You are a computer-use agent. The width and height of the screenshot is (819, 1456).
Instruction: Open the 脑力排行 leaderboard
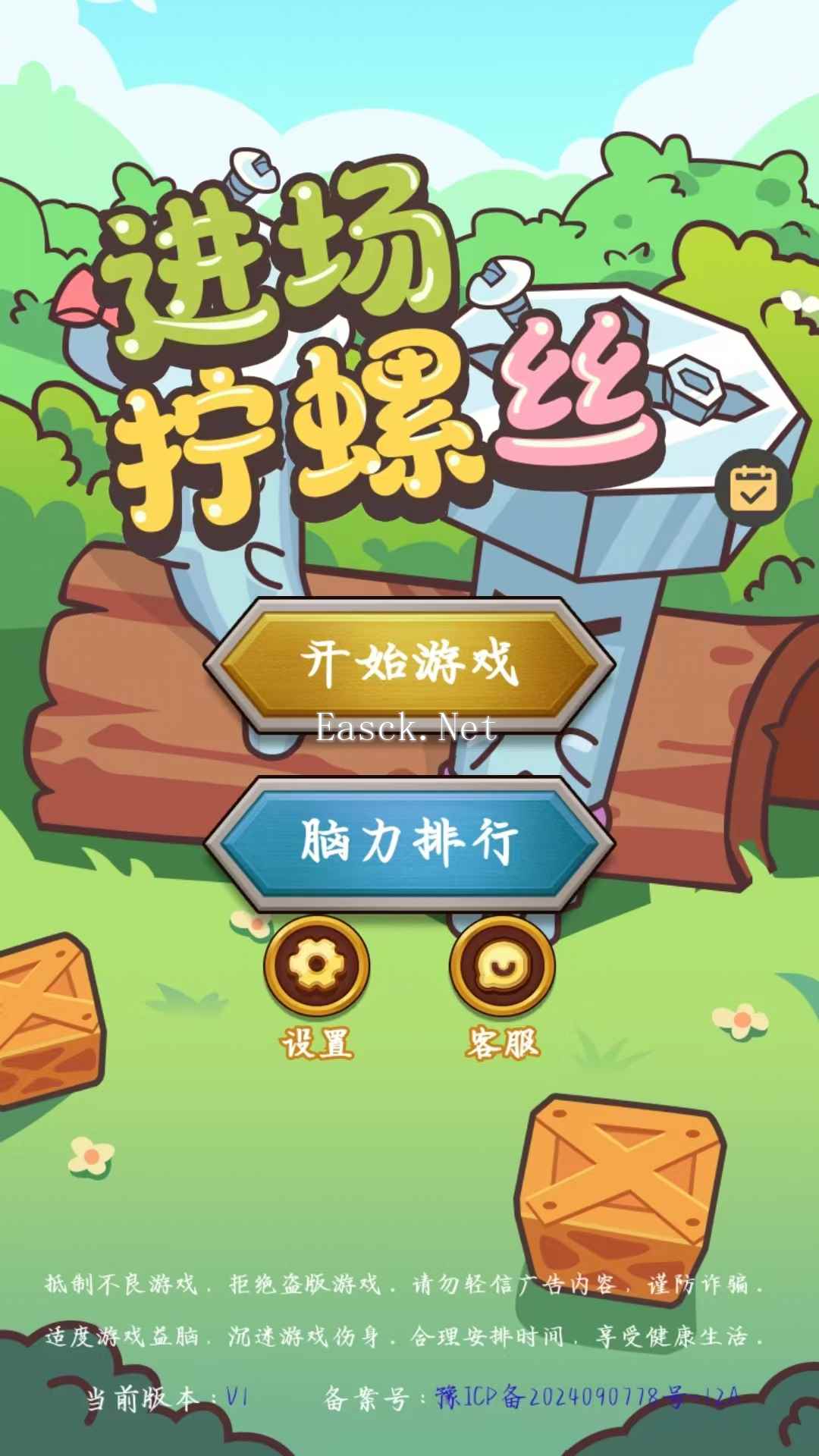tap(409, 843)
